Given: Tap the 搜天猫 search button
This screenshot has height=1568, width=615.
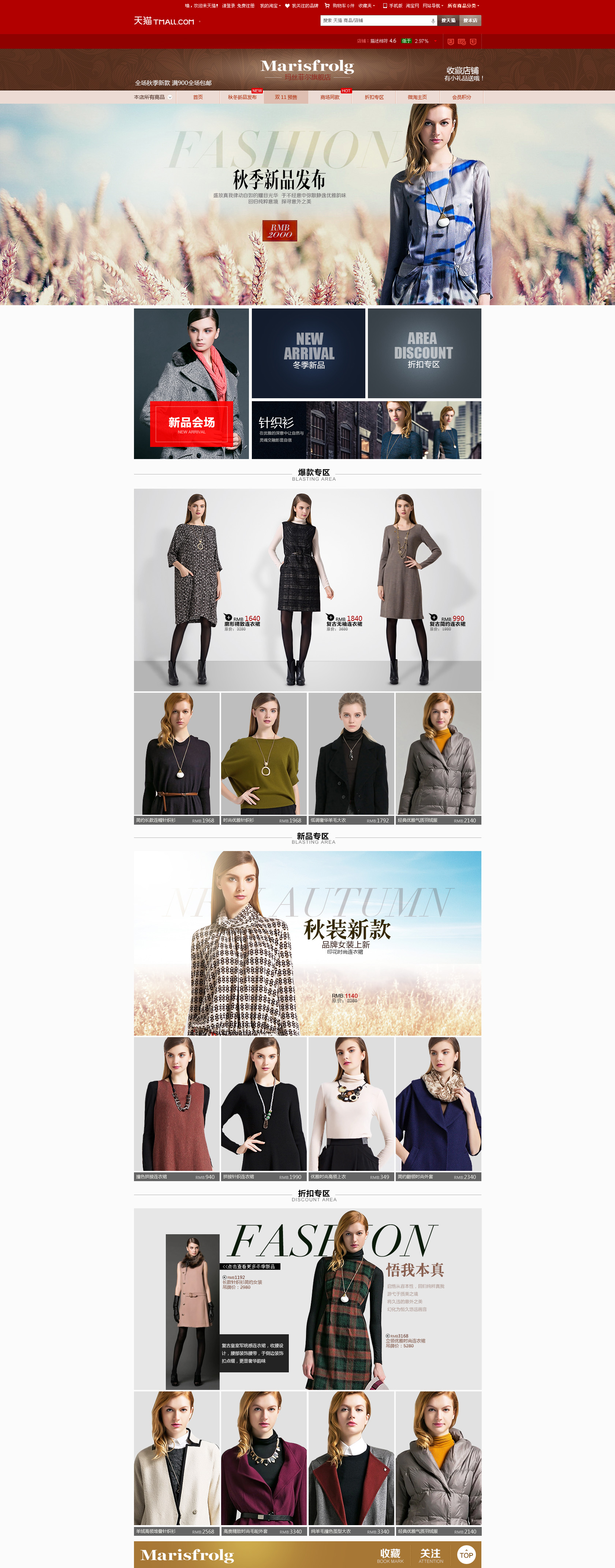Looking at the screenshot, I should (x=448, y=21).
